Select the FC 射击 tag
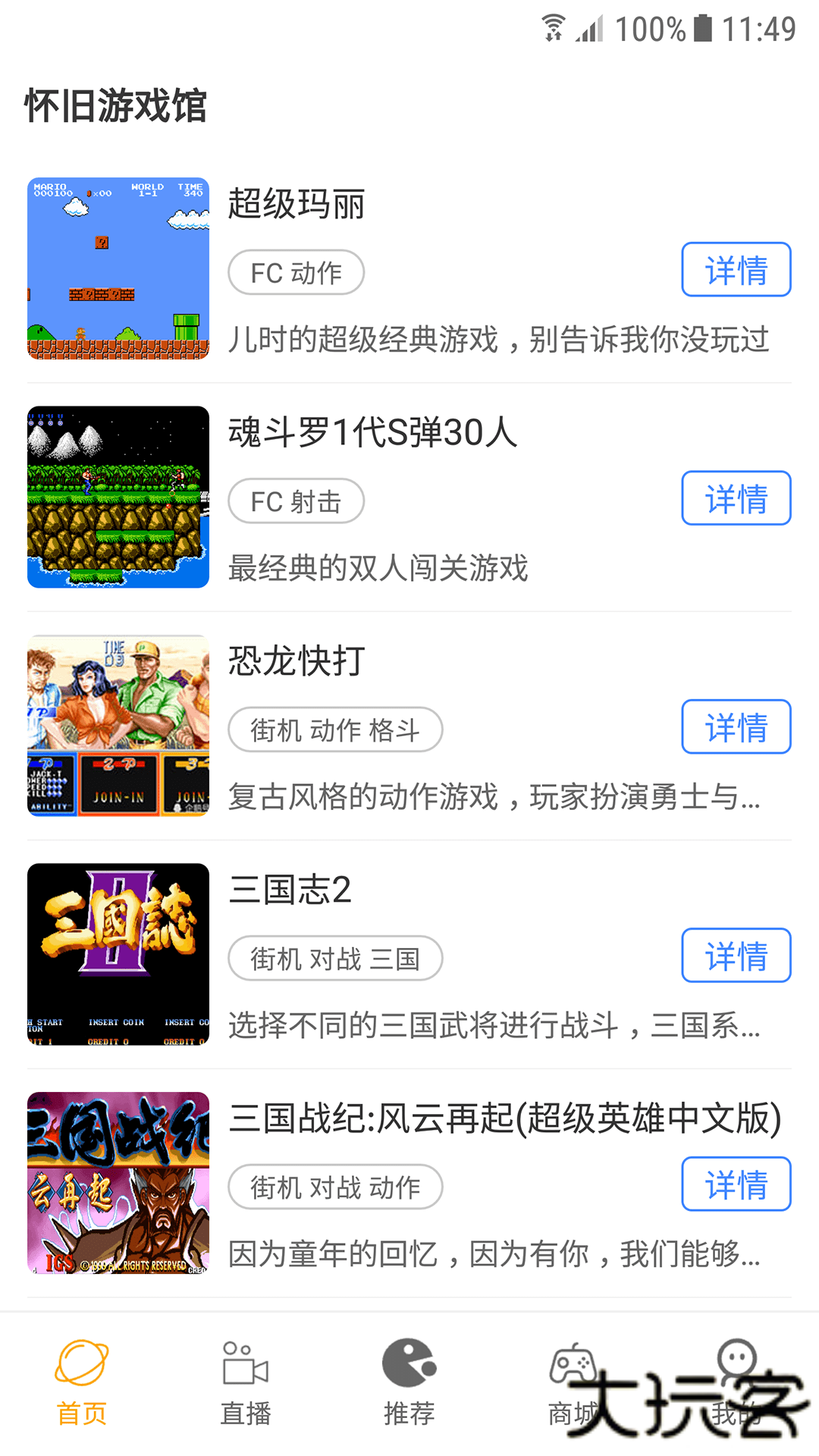The image size is (819, 1456). pyautogui.click(x=296, y=500)
